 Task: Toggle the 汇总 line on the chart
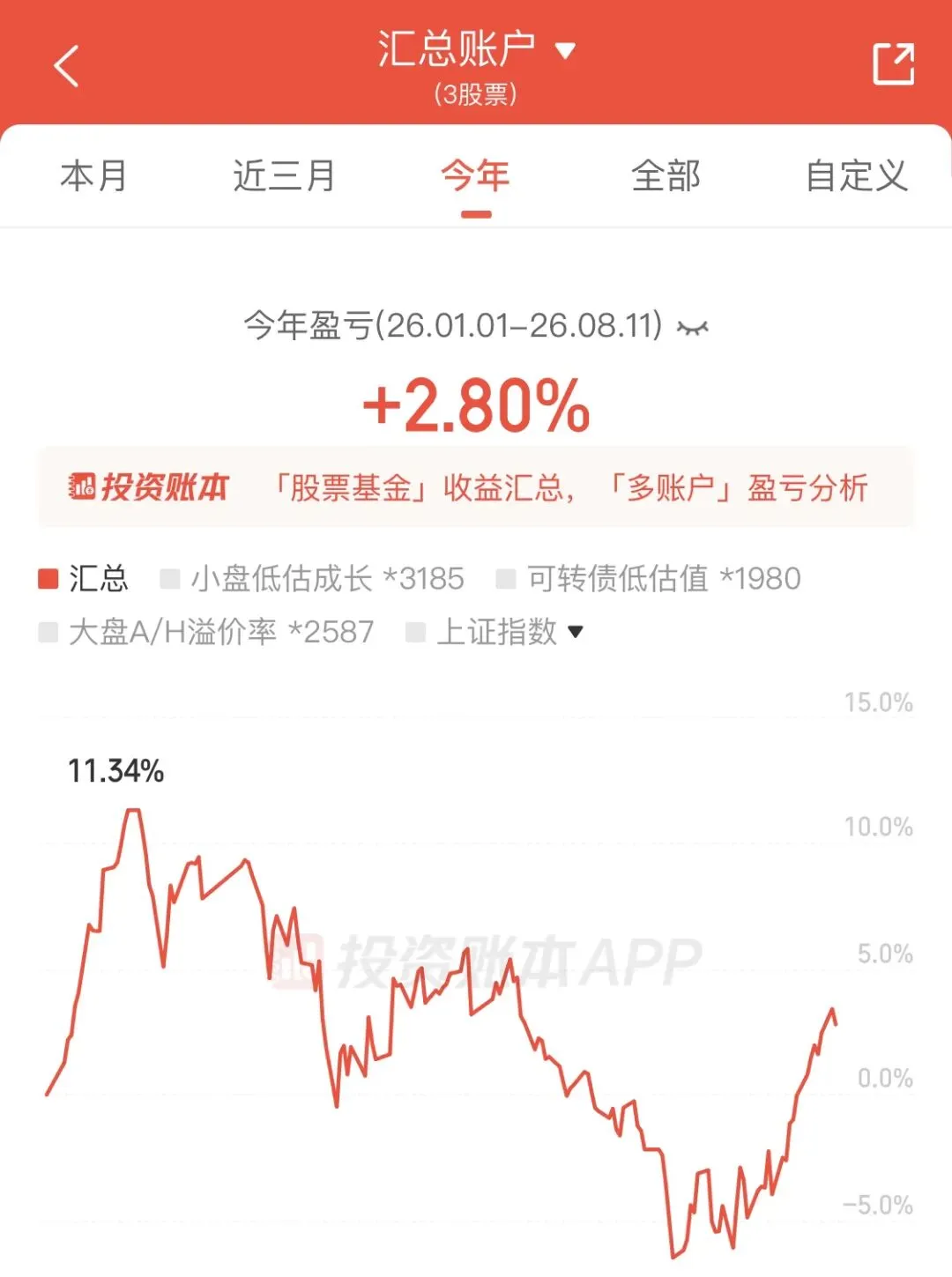tap(84, 579)
